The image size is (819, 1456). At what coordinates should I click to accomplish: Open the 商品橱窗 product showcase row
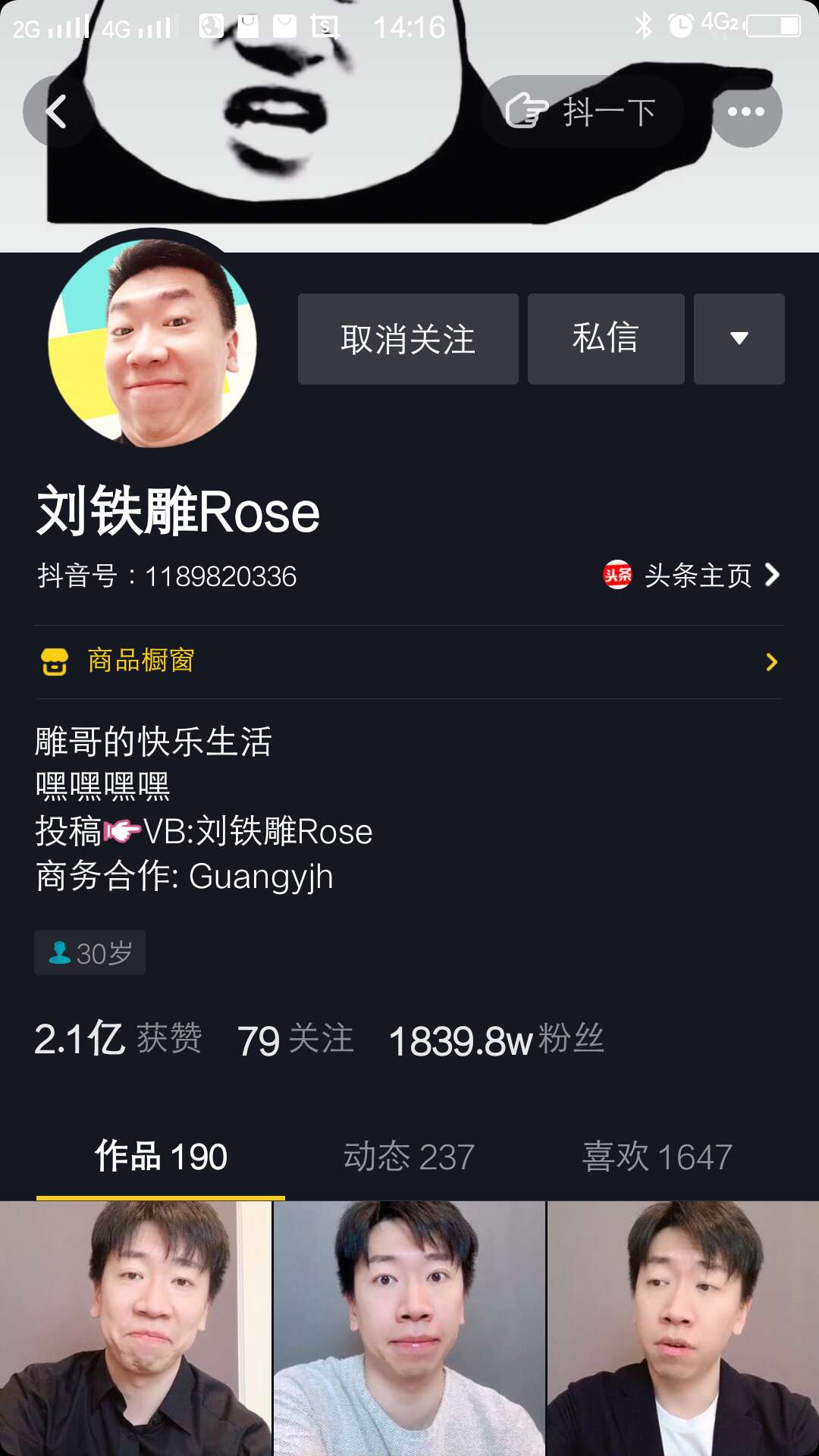409,661
